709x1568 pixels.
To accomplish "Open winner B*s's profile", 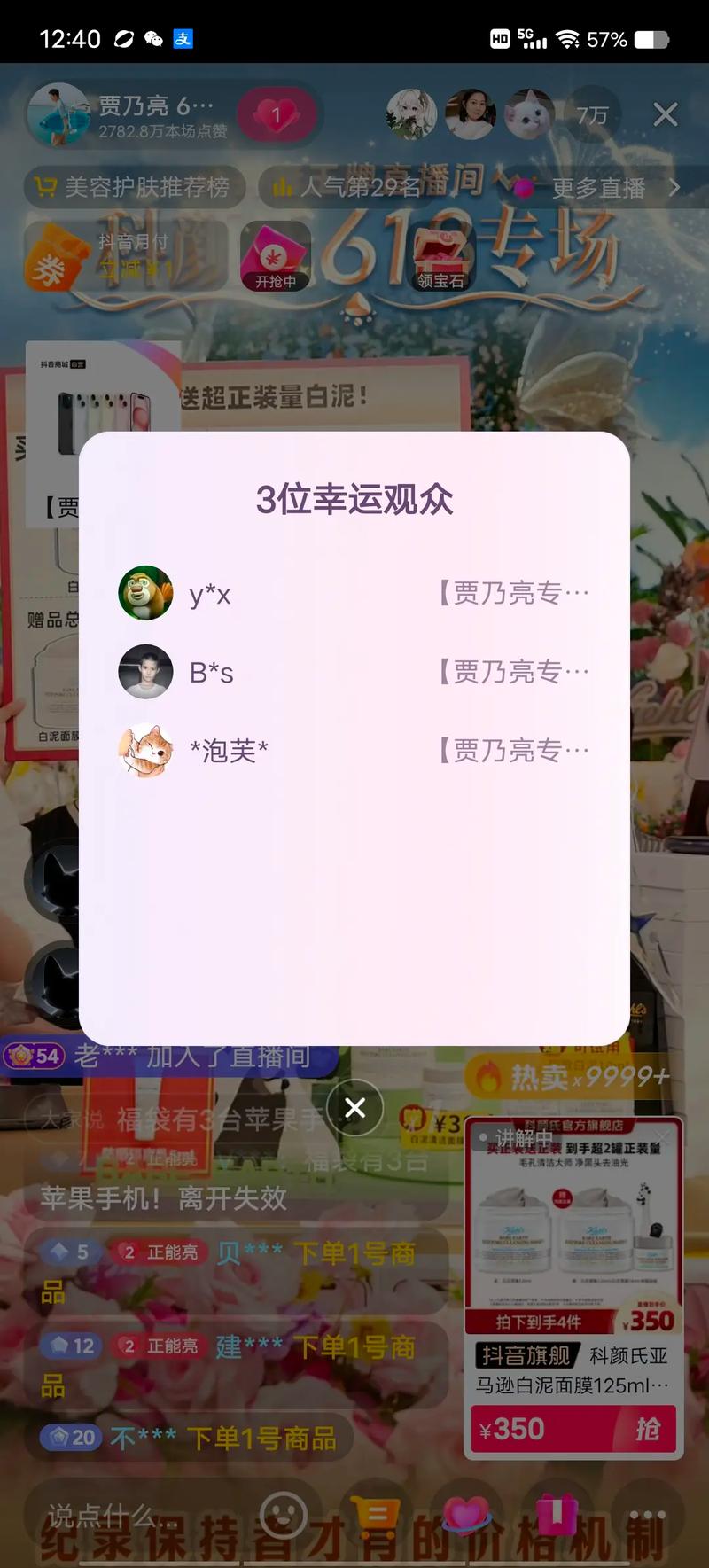I will (146, 672).
